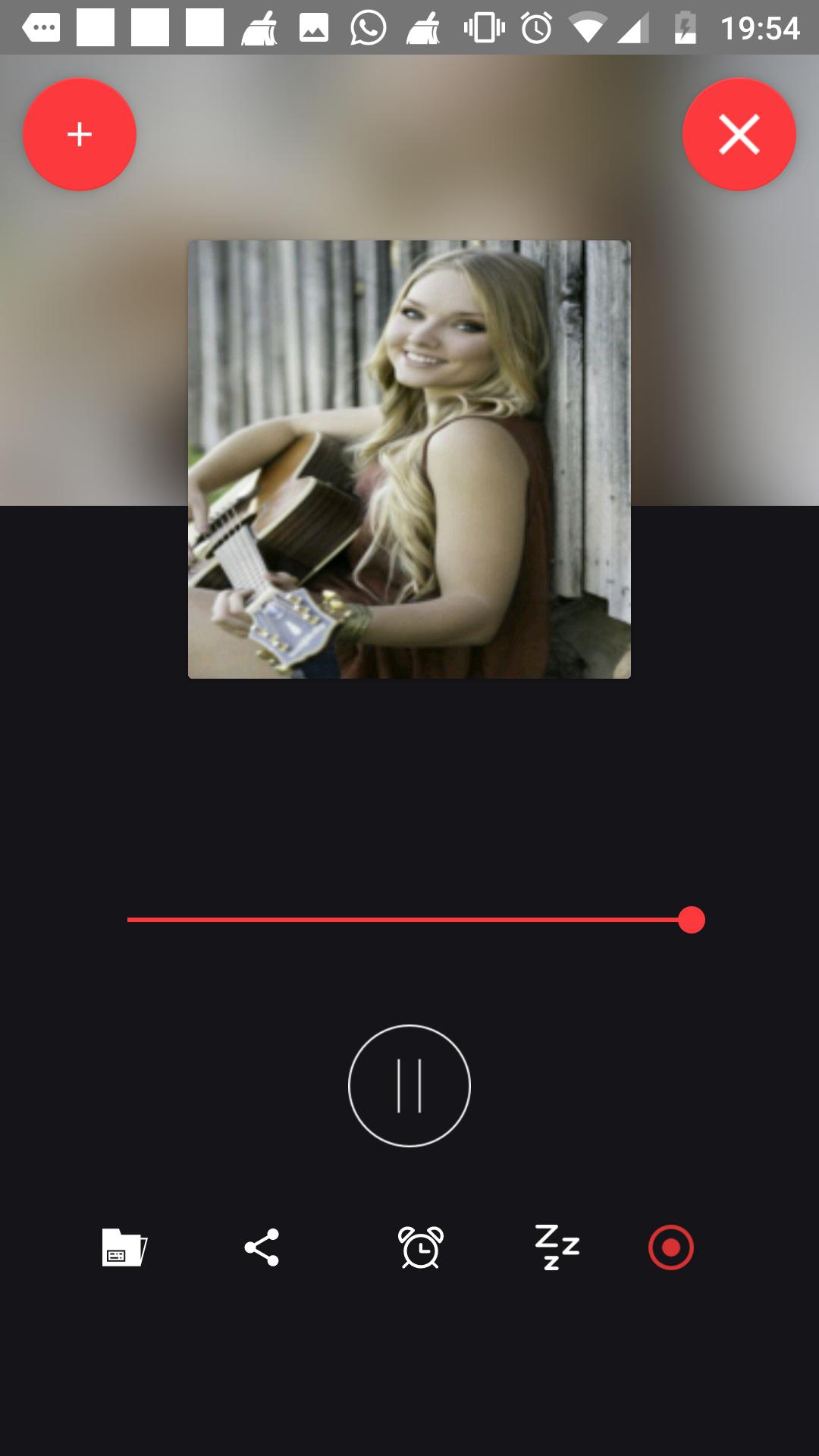Share this station
Viewport: 819px width, 1456px height.
tap(262, 1247)
